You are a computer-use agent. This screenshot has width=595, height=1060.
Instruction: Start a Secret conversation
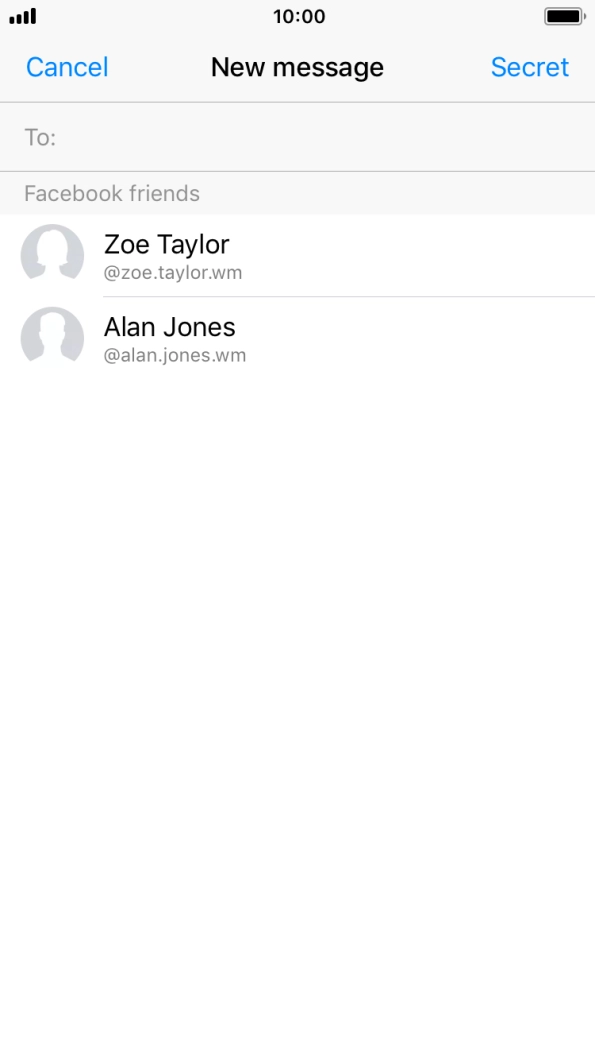[x=529, y=67]
